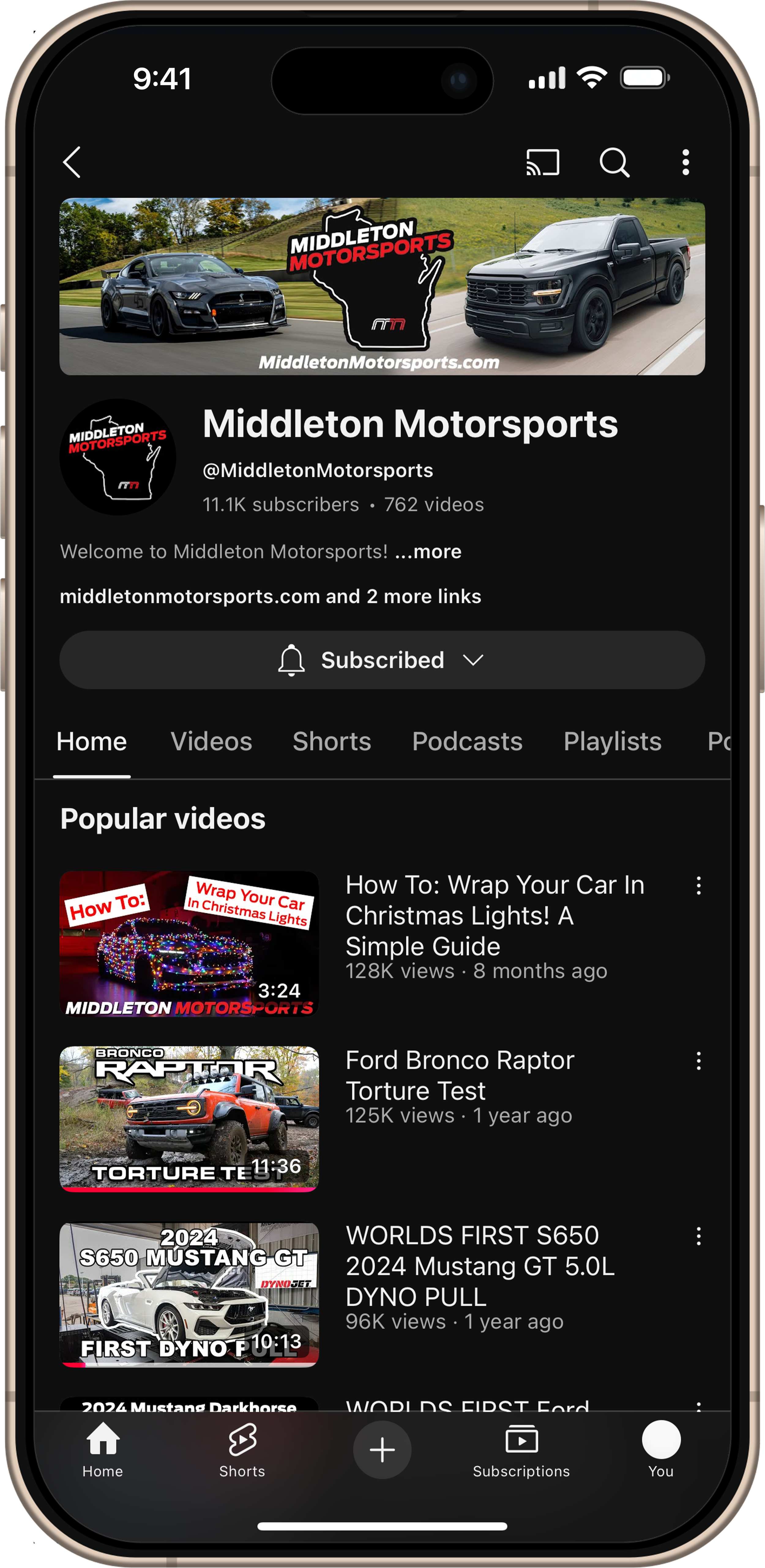Switch to the Playlists tab
765x1568 pixels.
(x=612, y=741)
